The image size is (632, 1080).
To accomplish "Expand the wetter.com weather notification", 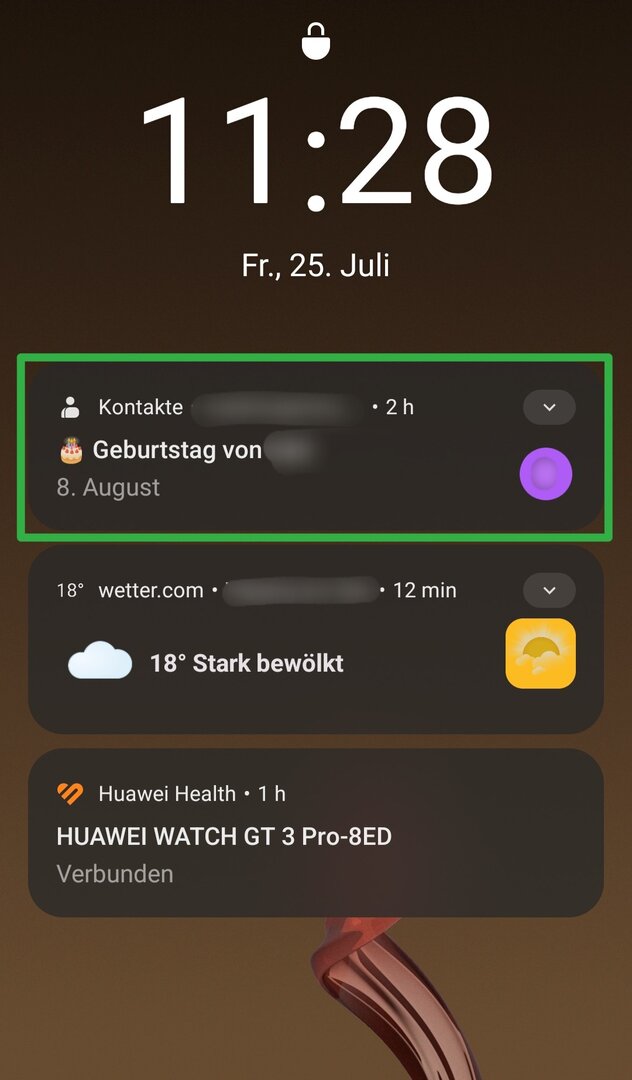I will pyautogui.click(x=549, y=590).
